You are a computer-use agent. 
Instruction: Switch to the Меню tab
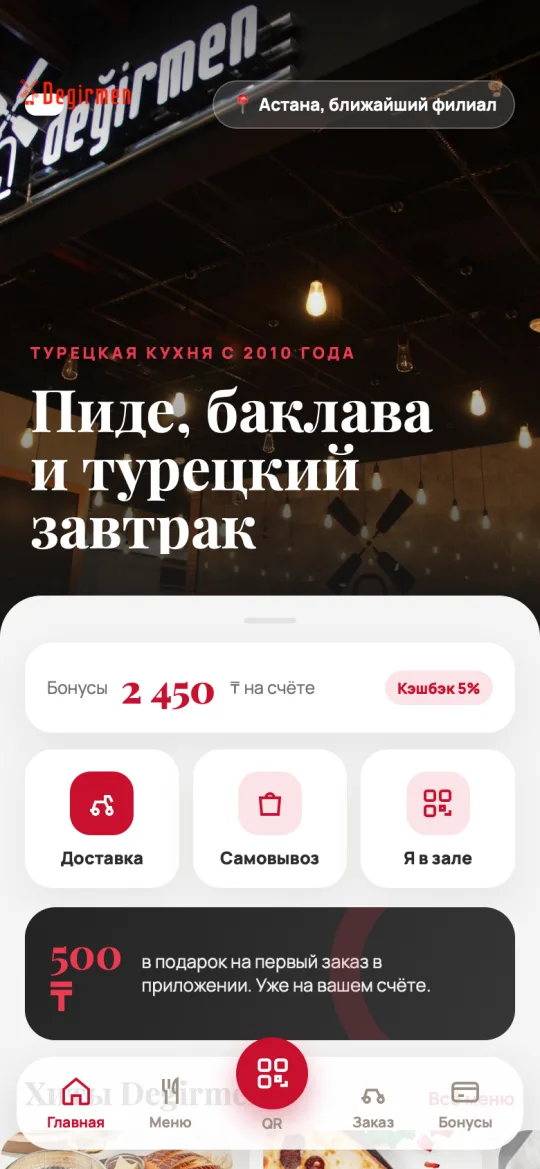[170, 1103]
